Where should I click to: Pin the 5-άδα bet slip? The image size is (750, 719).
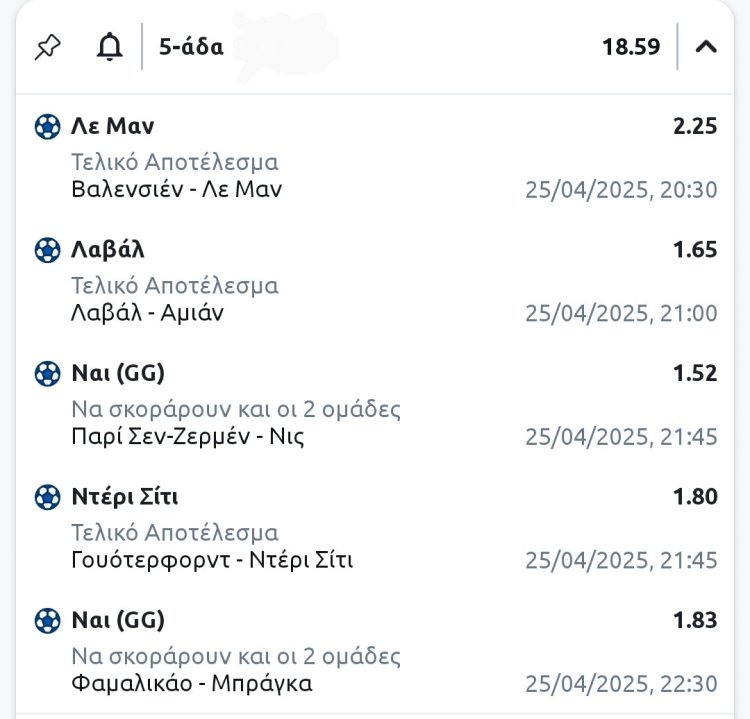click(x=47, y=47)
